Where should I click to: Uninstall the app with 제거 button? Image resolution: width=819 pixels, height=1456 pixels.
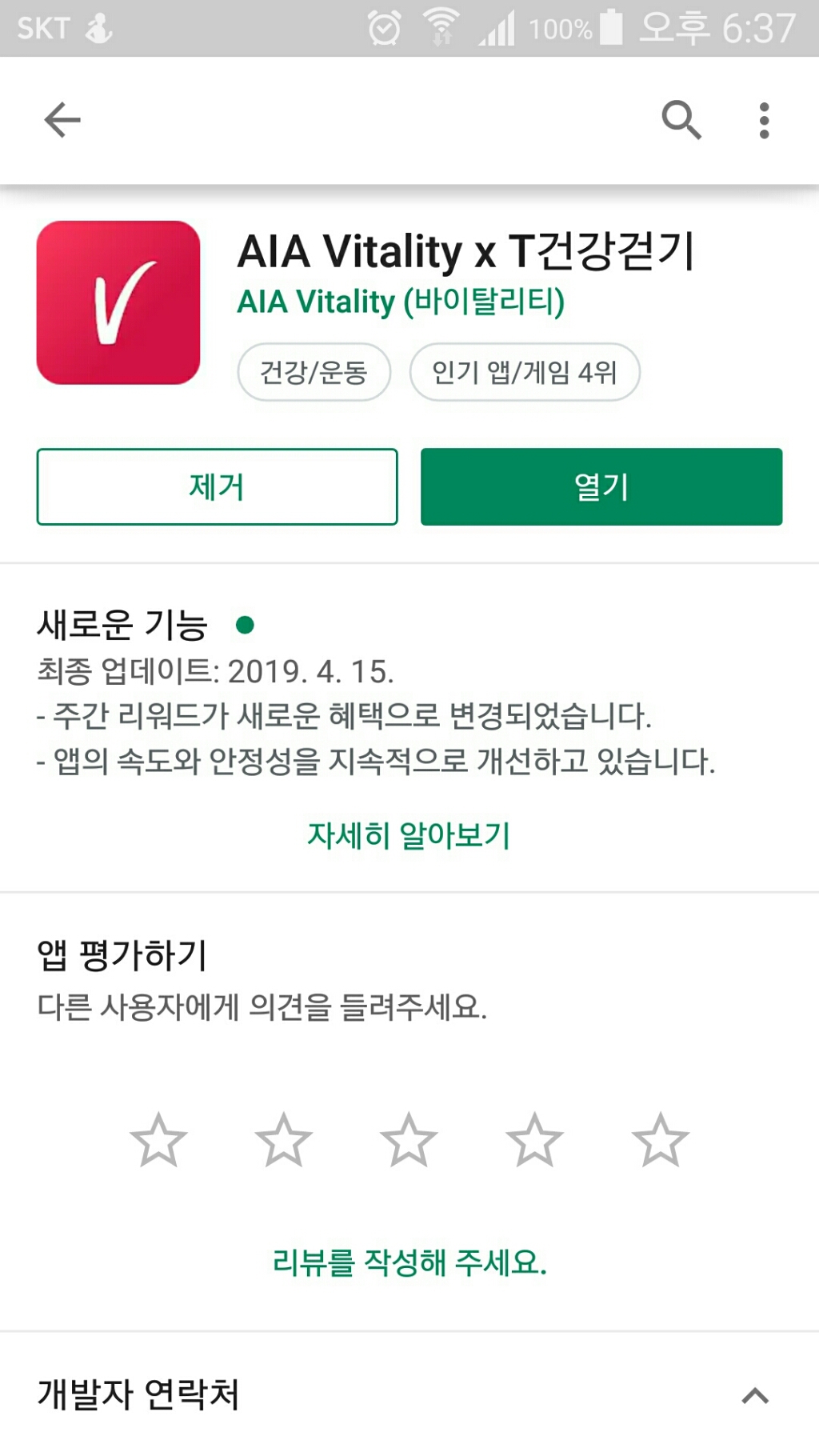(x=217, y=486)
